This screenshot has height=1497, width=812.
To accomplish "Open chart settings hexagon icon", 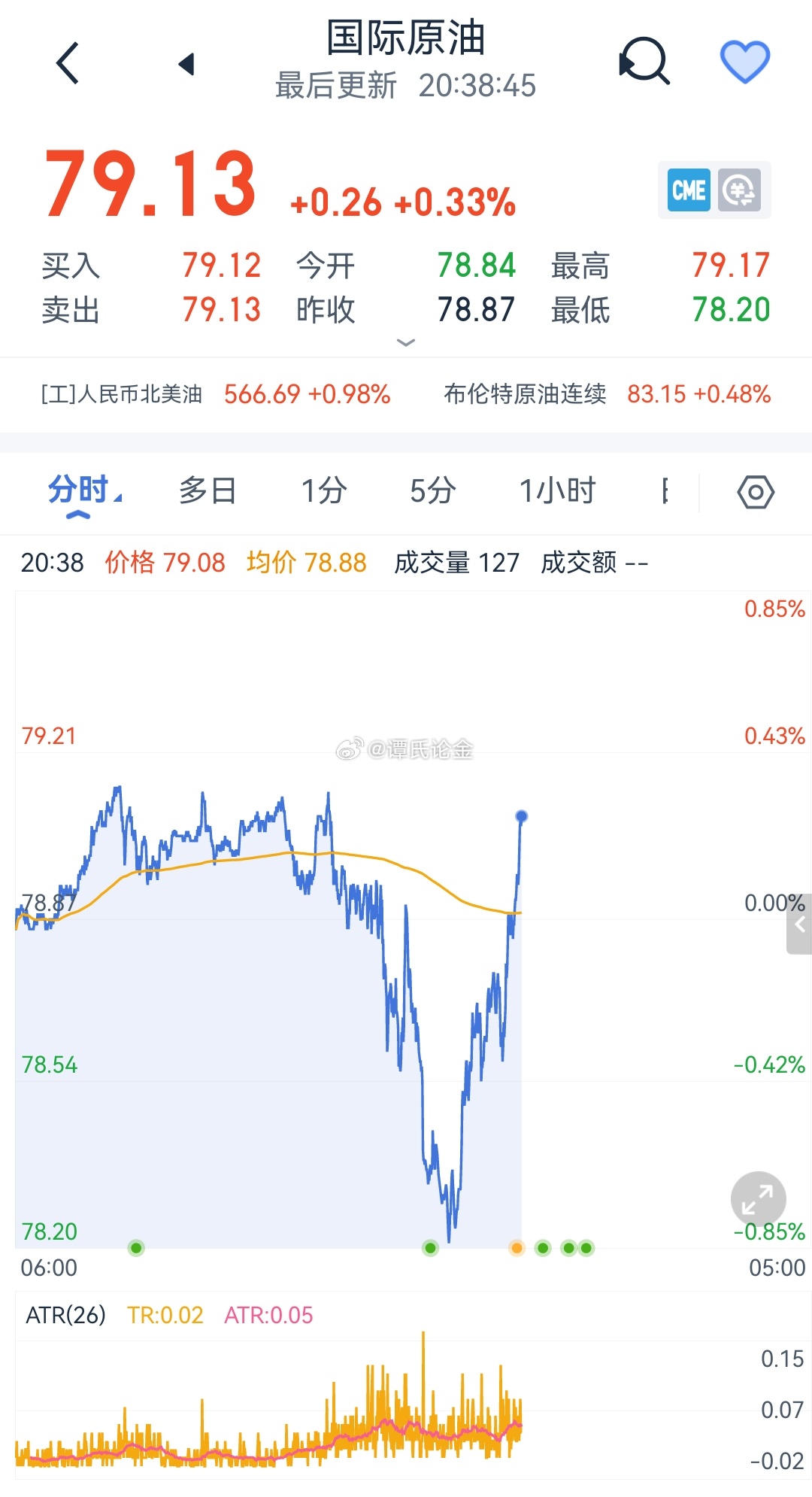I will [756, 493].
